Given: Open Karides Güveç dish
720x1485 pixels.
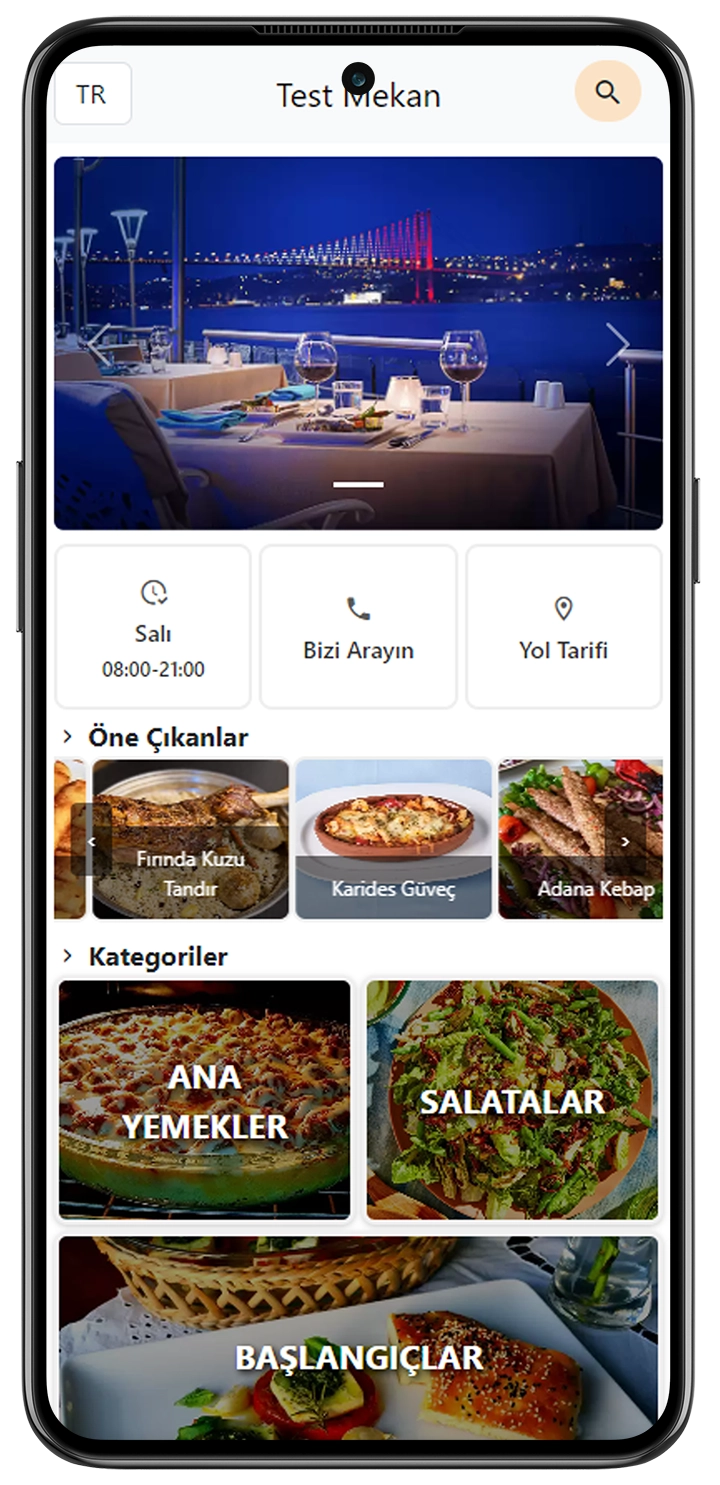Looking at the screenshot, I should pos(393,840).
